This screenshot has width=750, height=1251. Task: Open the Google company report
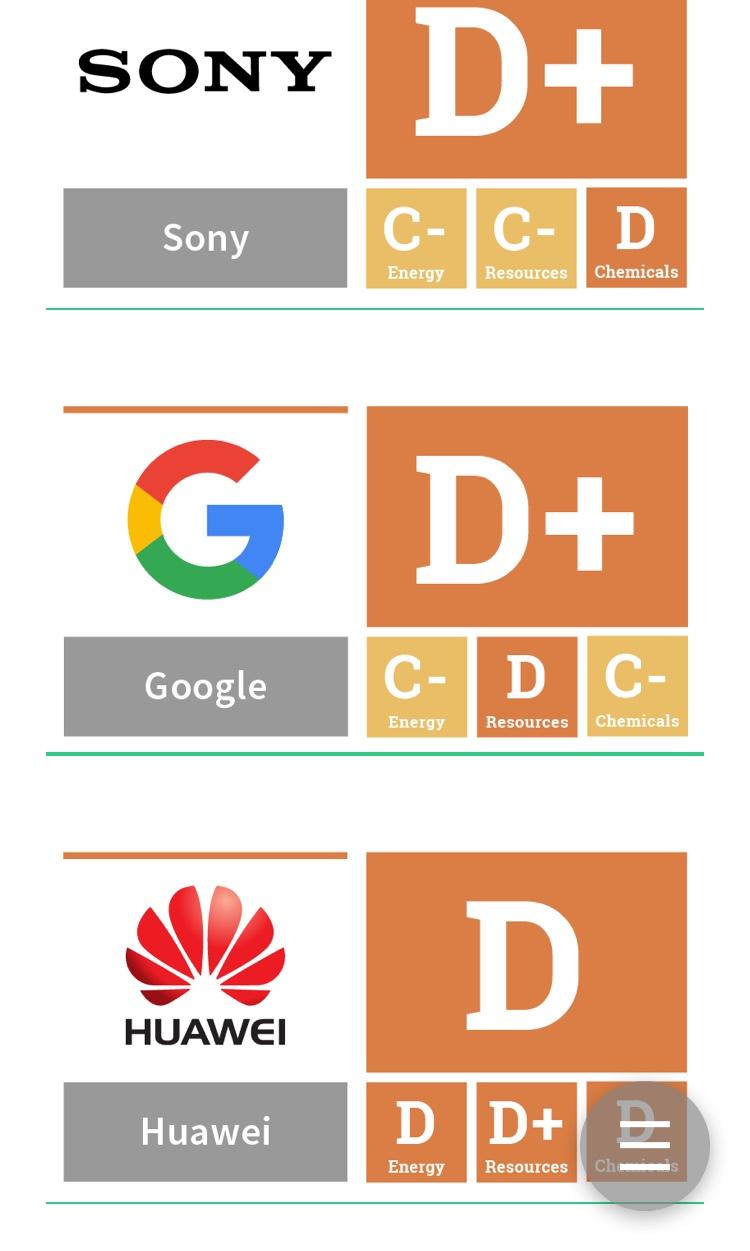(205, 686)
